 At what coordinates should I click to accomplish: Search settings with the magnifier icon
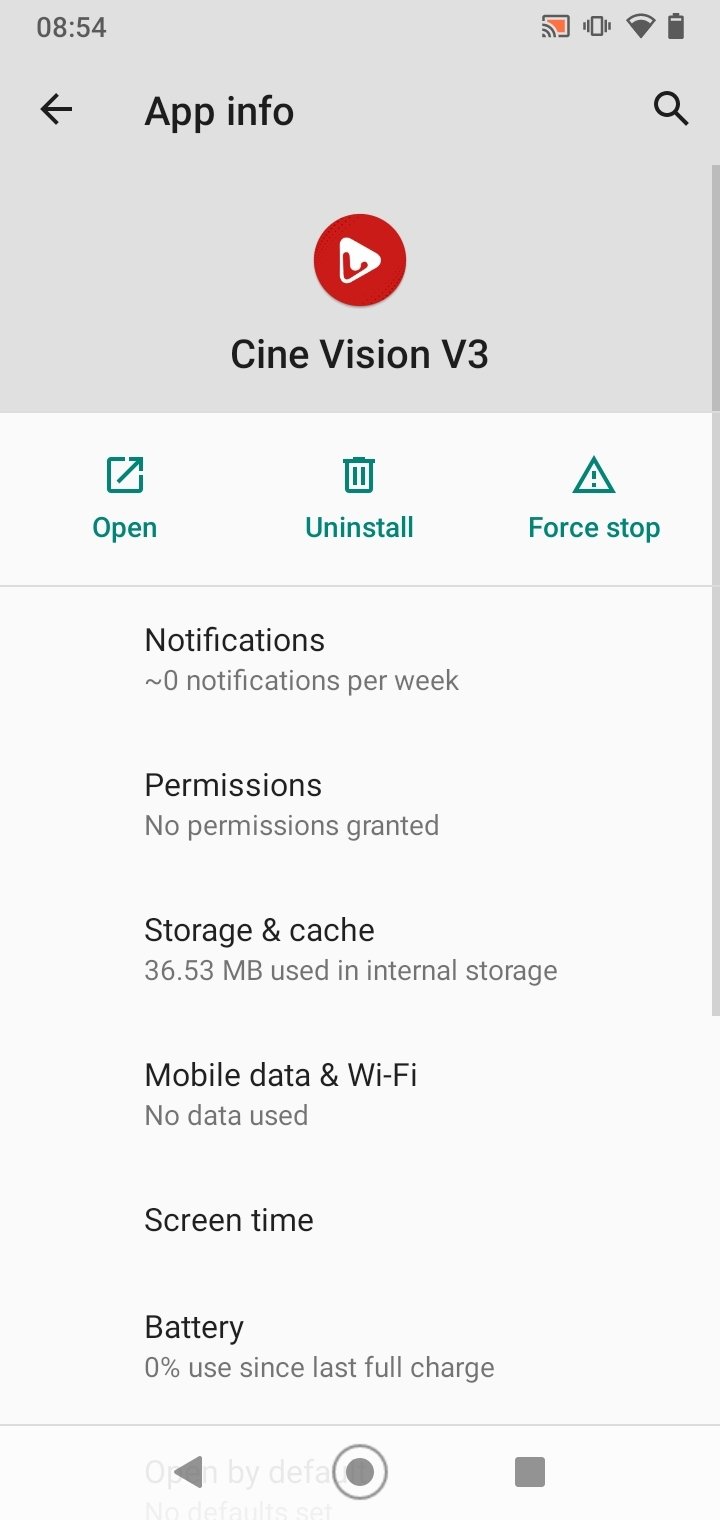click(671, 108)
